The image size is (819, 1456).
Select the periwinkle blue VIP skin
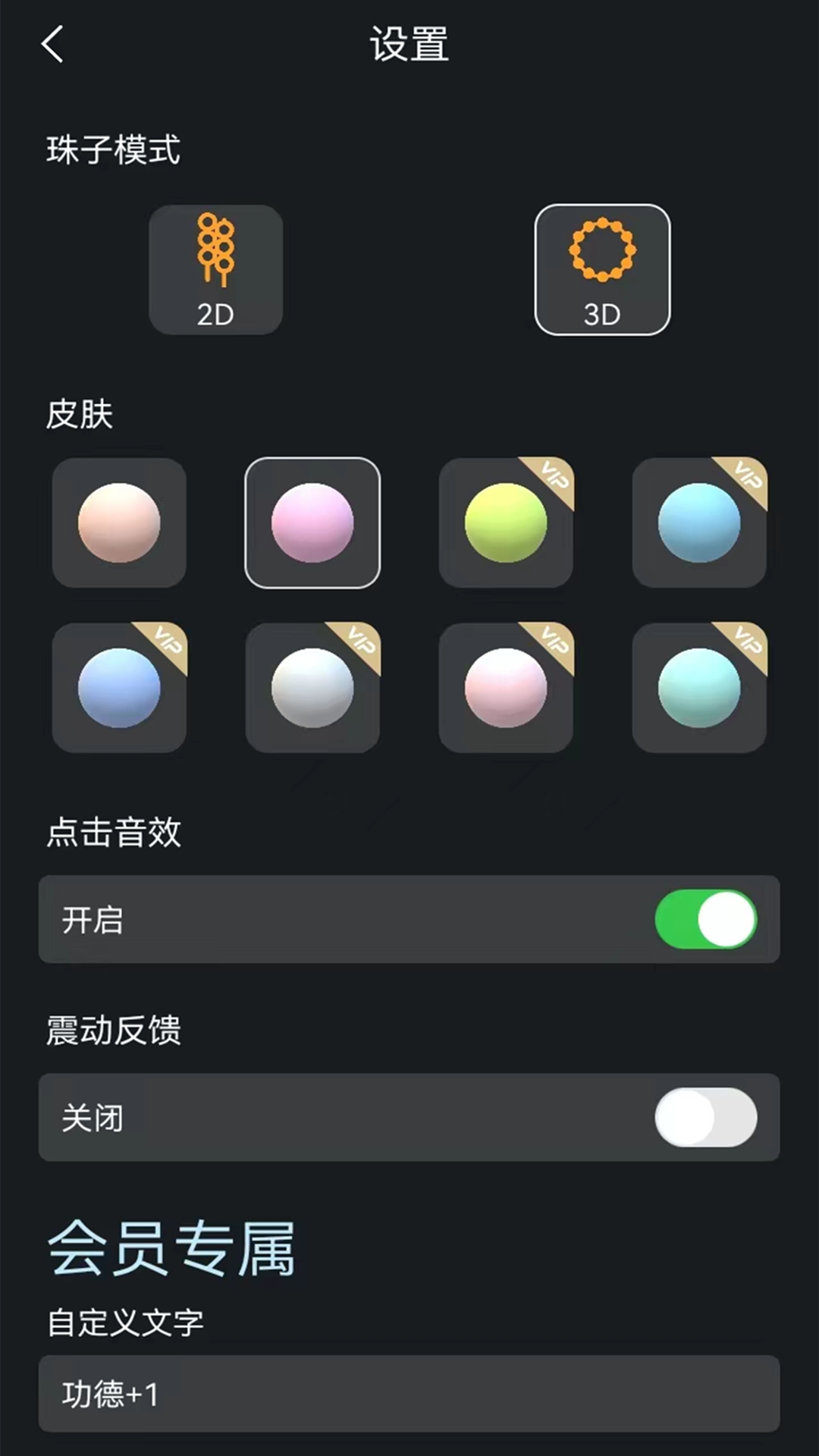coord(119,688)
